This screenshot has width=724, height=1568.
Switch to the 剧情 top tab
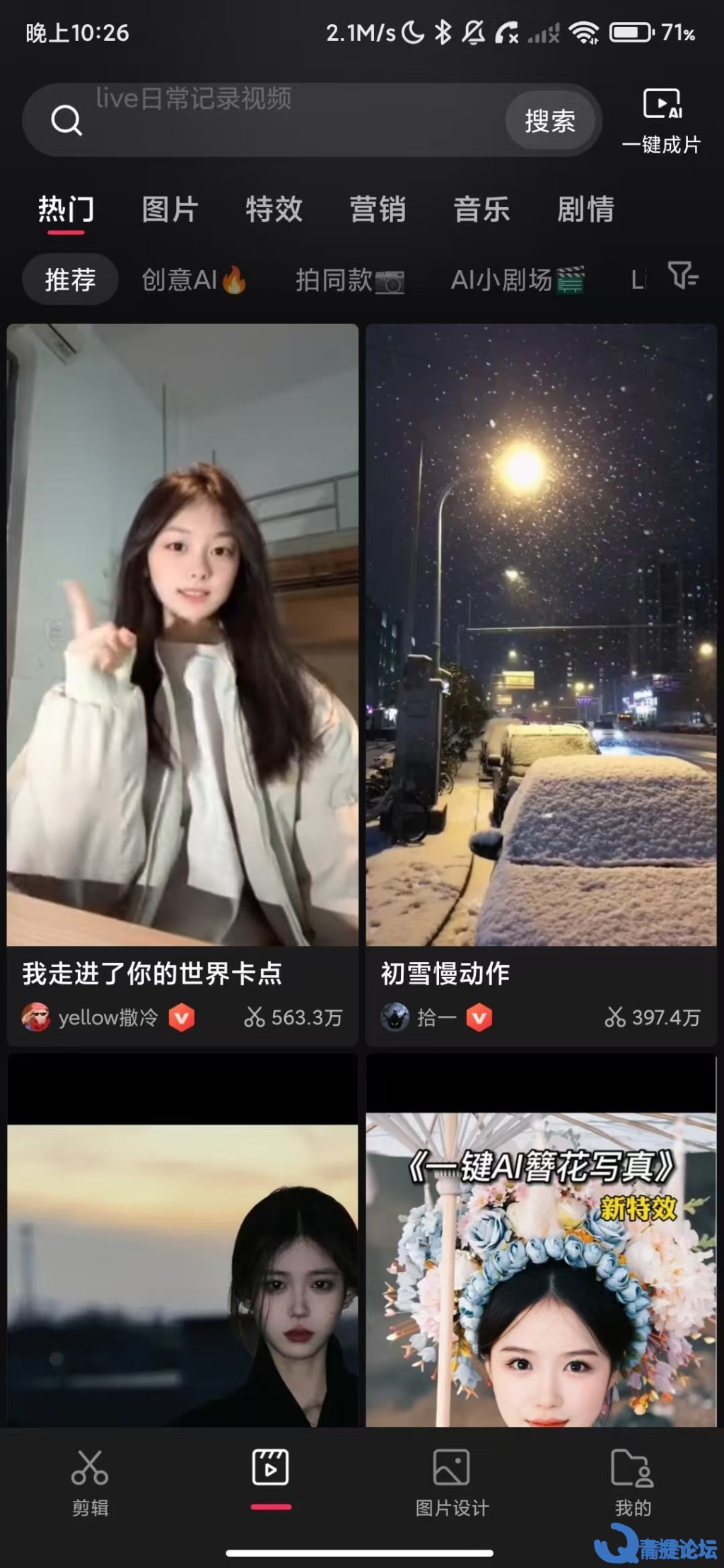(585, 209)
